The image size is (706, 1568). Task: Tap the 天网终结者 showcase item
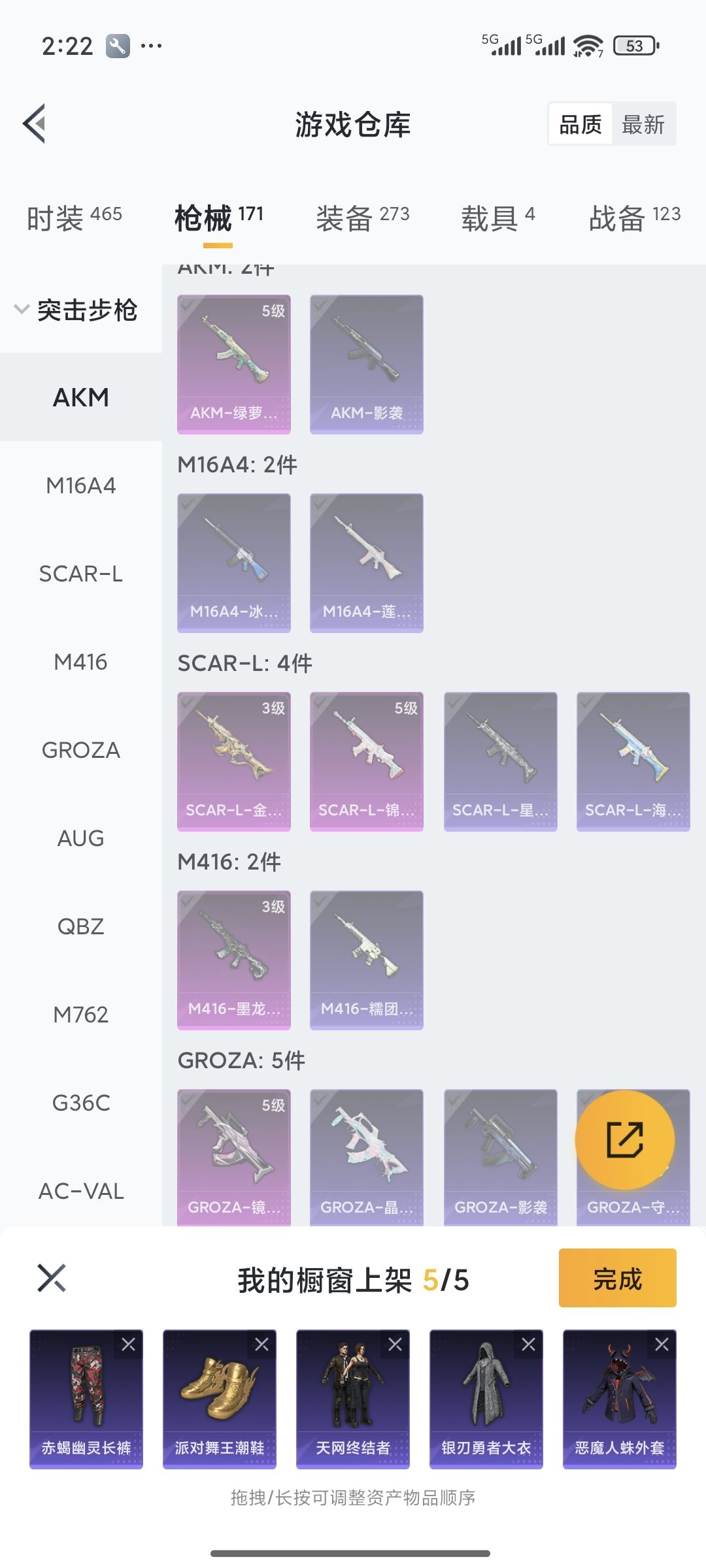click(x=353, y=1399)
